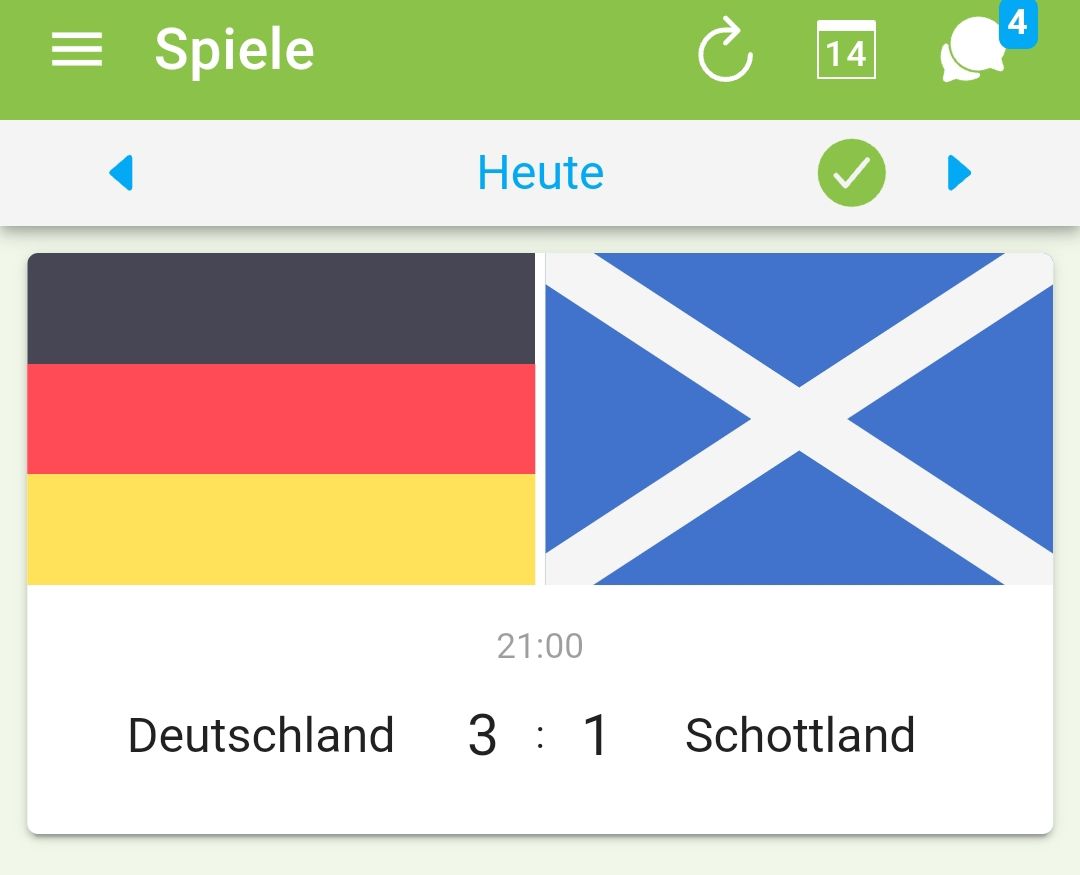This screenshot has height=875, width=1080.
Task: Open the hamburger drawer menu
Action: pos(77,49)
